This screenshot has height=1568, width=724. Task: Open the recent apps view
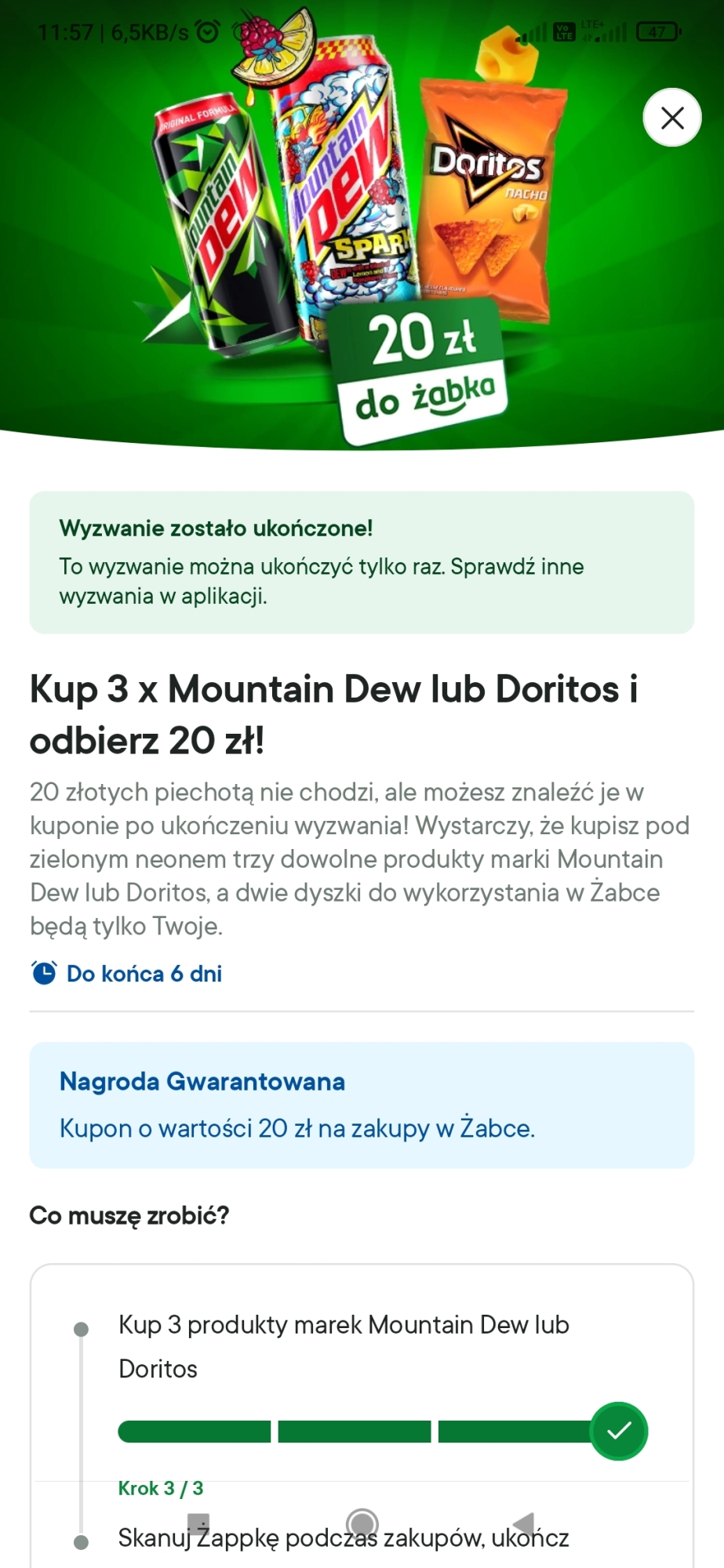click(198, 1524)
